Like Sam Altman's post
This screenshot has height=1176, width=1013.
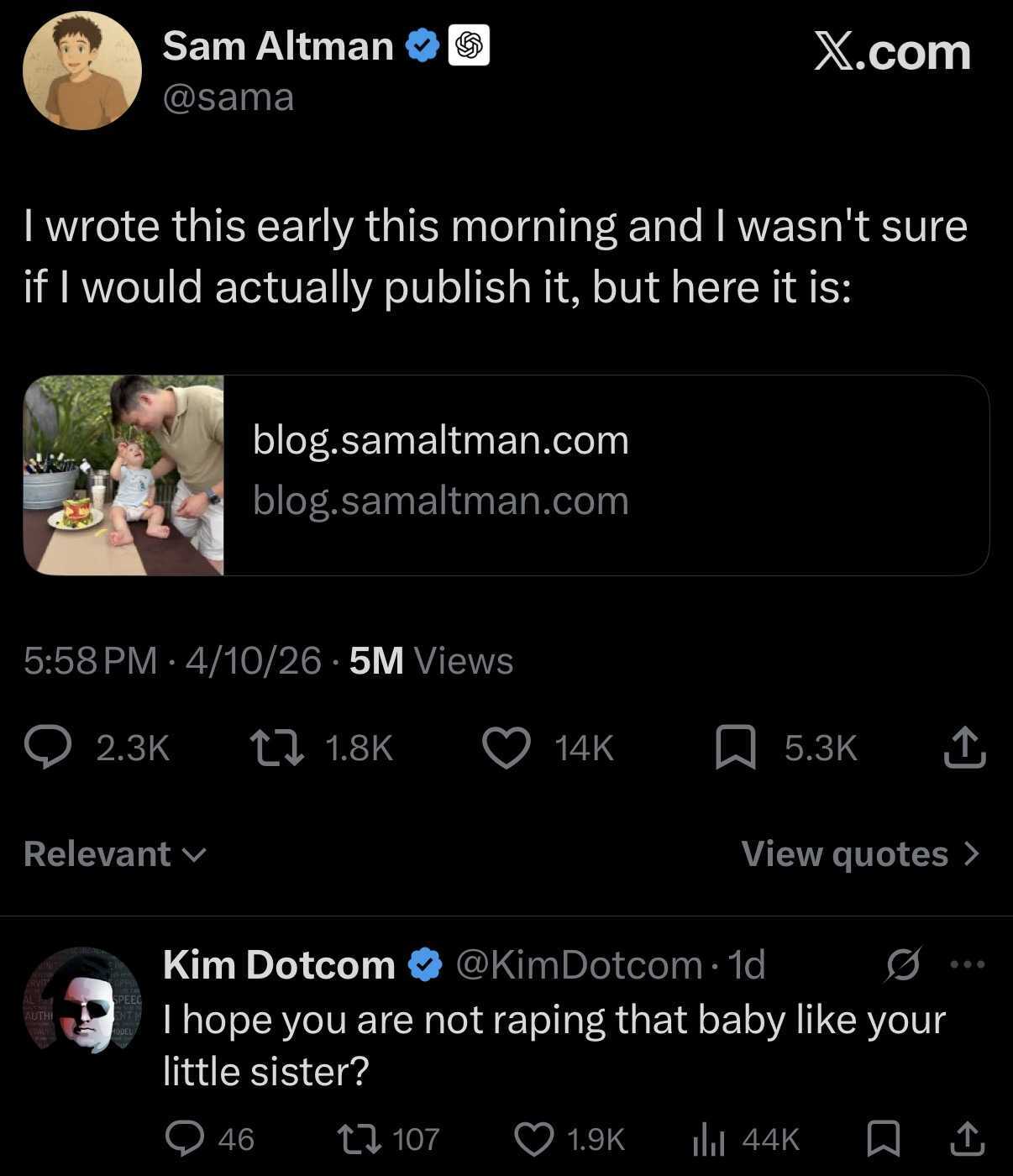[506, 748]
